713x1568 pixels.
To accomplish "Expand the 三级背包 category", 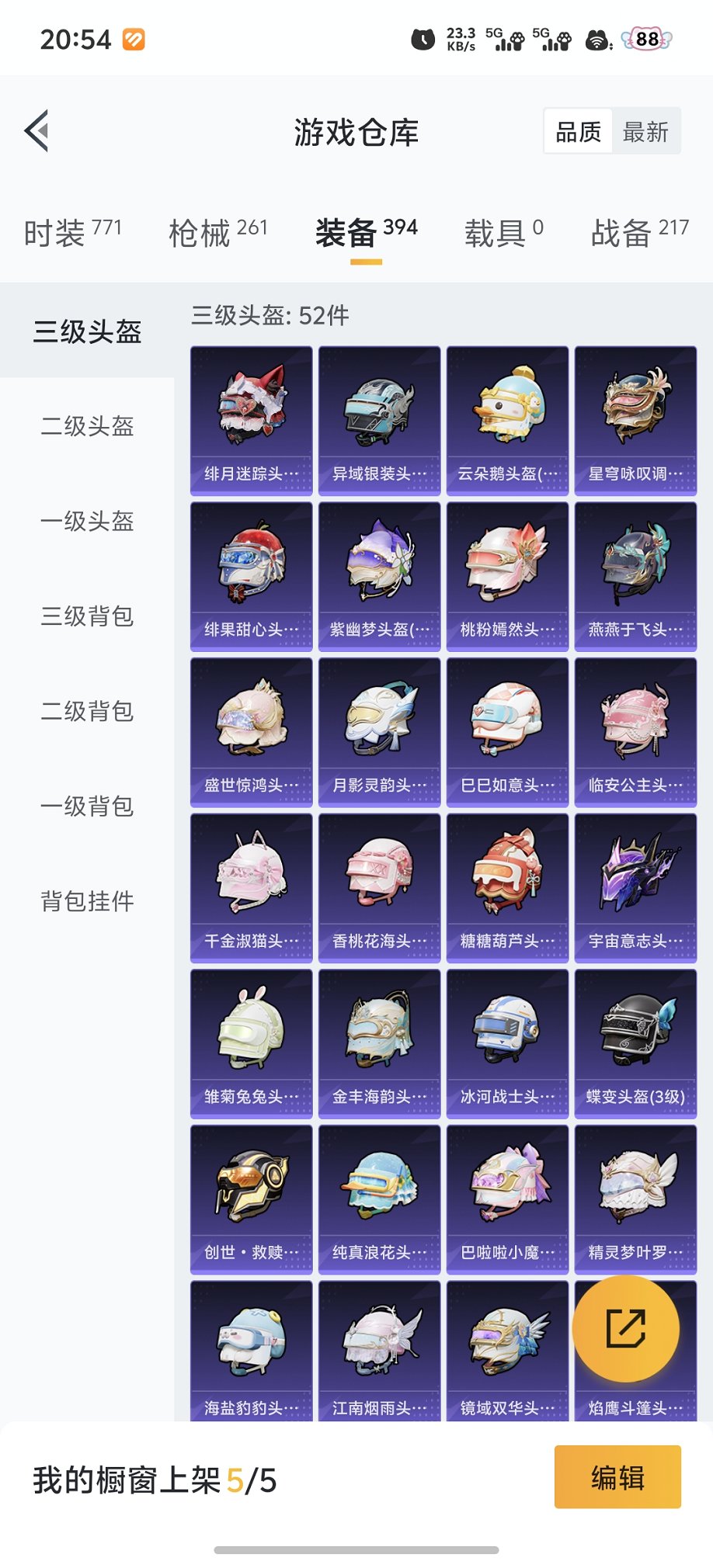I will click(87, 617).
